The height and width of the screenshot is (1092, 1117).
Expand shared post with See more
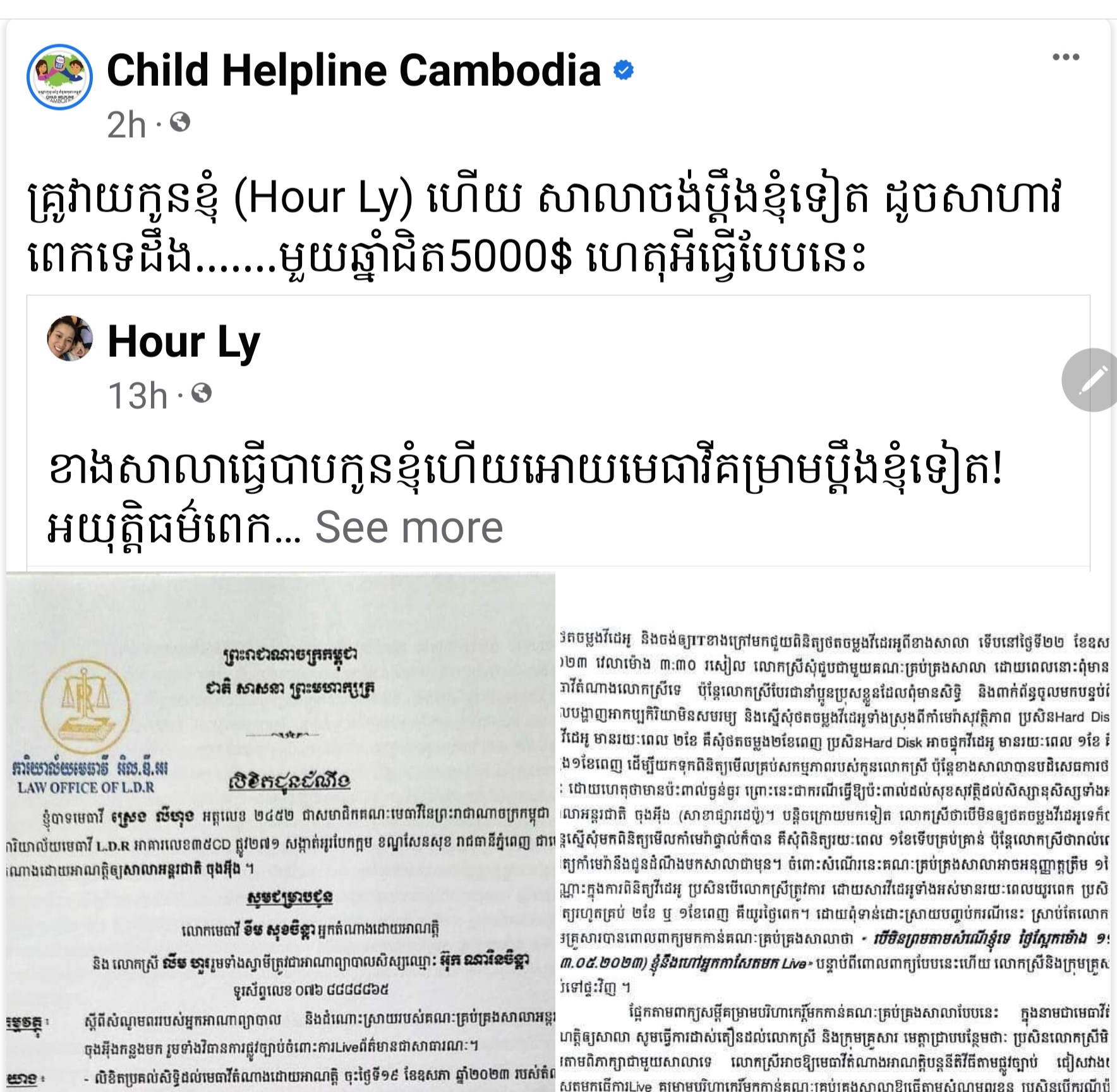409,527
